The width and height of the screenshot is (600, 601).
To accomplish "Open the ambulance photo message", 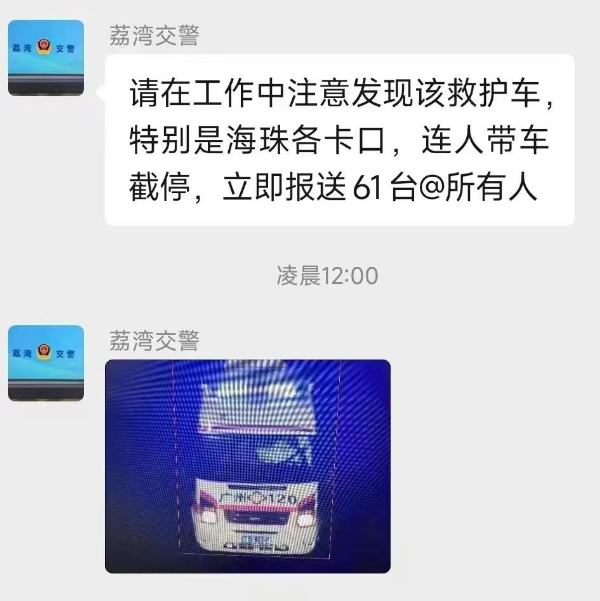I will coord(247,466).
